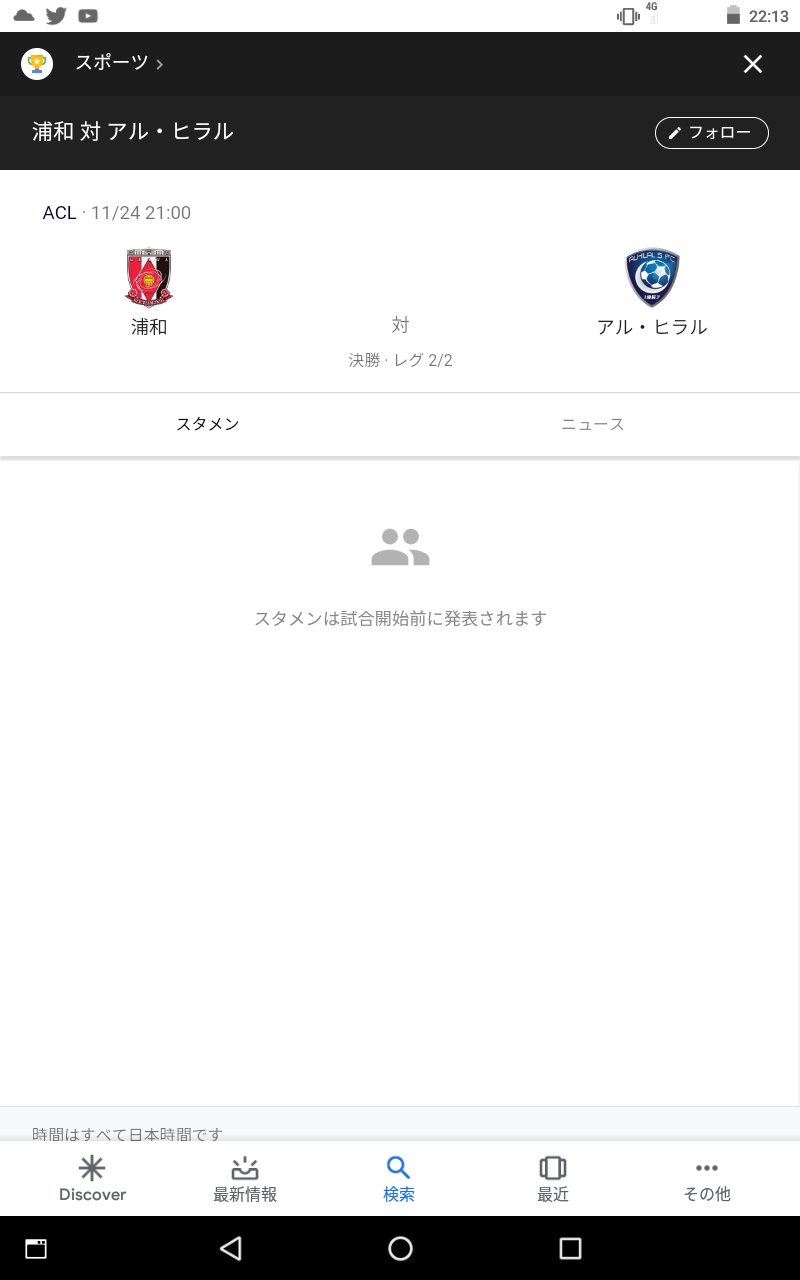Open the 浦和 team page
The image size is (800, 1280).
pyautogui.click(x=149, y=291)
